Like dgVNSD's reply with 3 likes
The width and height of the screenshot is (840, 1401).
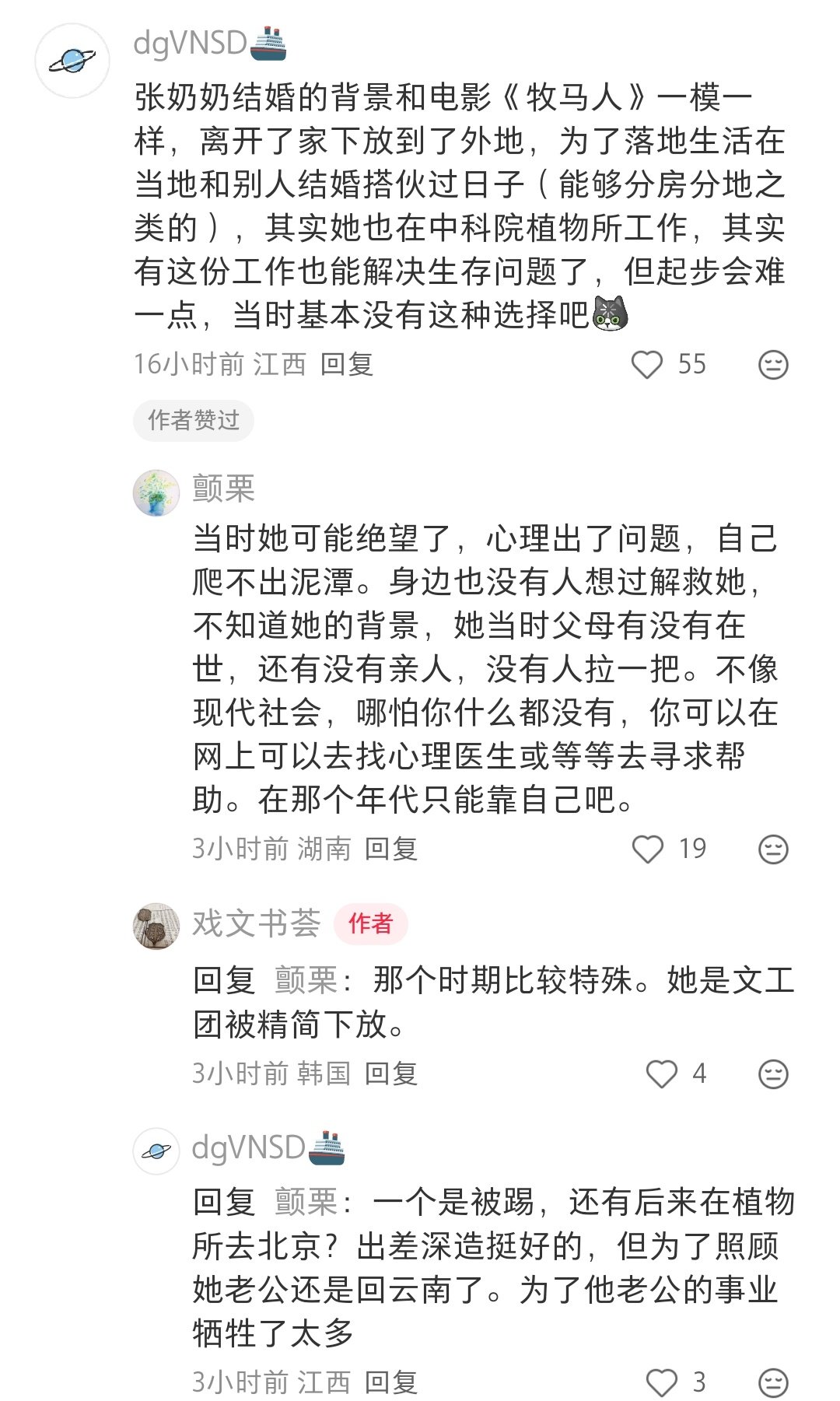tap(662, 1382)
